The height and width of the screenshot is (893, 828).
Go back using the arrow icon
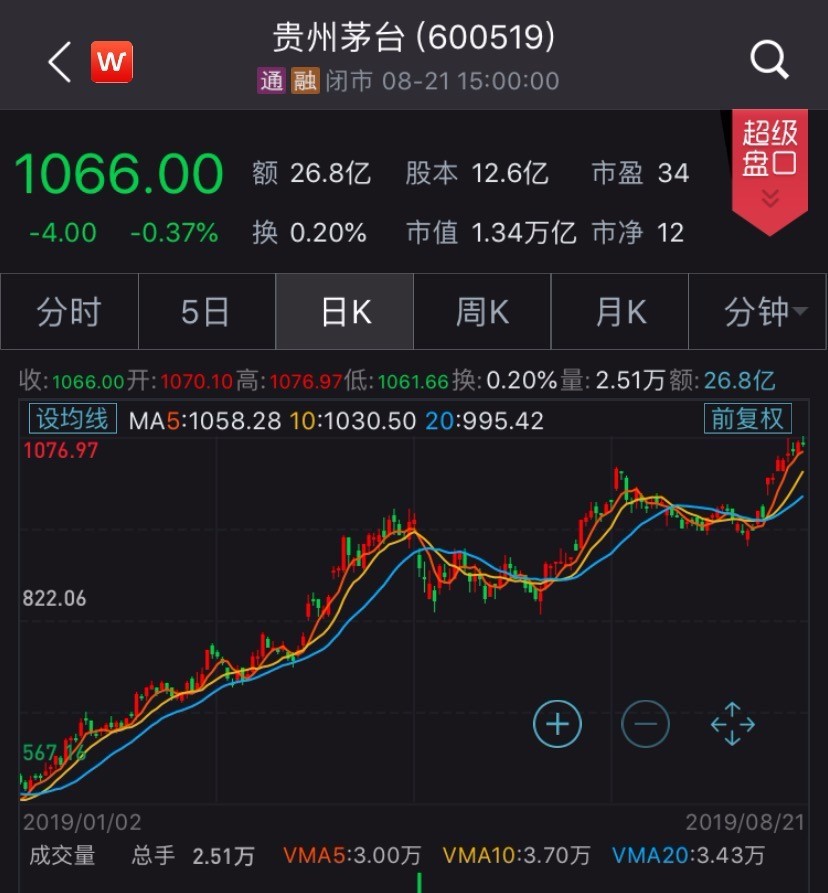(x=60, y=63)
